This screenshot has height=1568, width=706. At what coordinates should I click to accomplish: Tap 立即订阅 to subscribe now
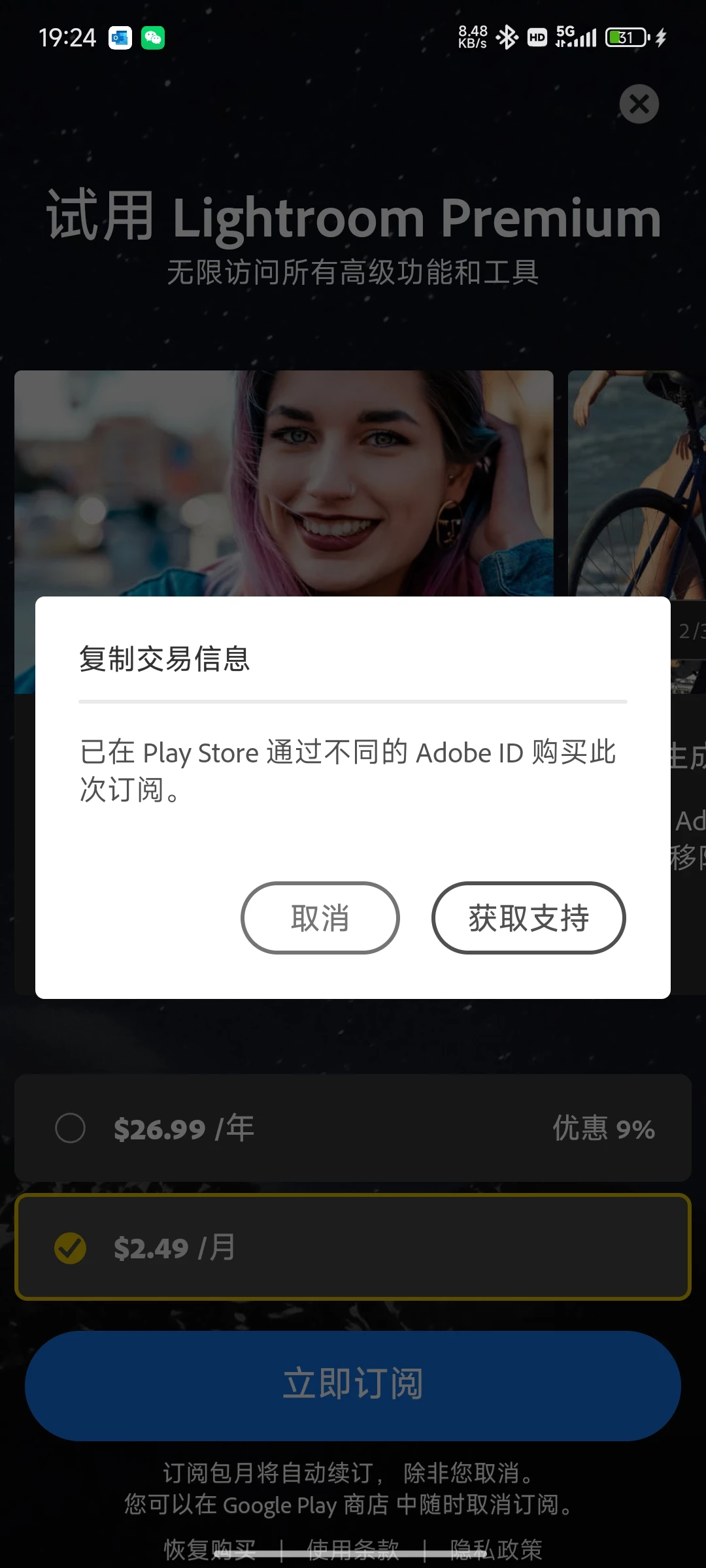pos(353,1384)
